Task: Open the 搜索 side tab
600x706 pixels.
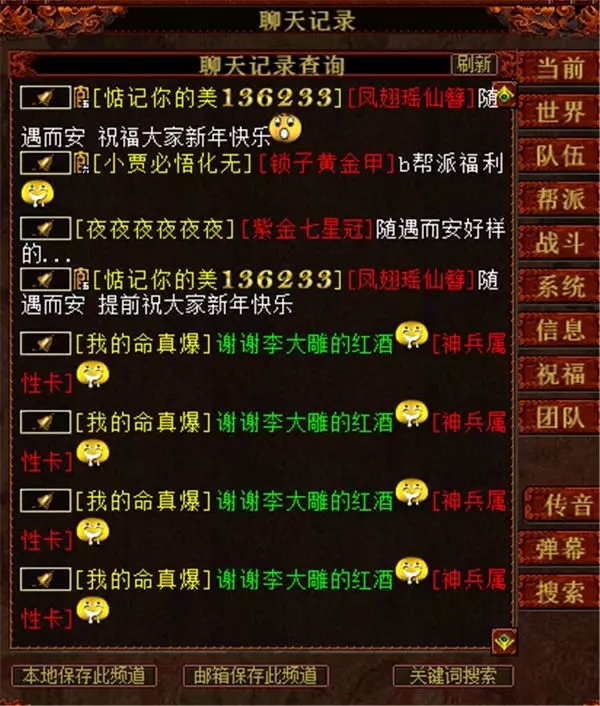Action: pyautogui.click(x=562, y=591)
